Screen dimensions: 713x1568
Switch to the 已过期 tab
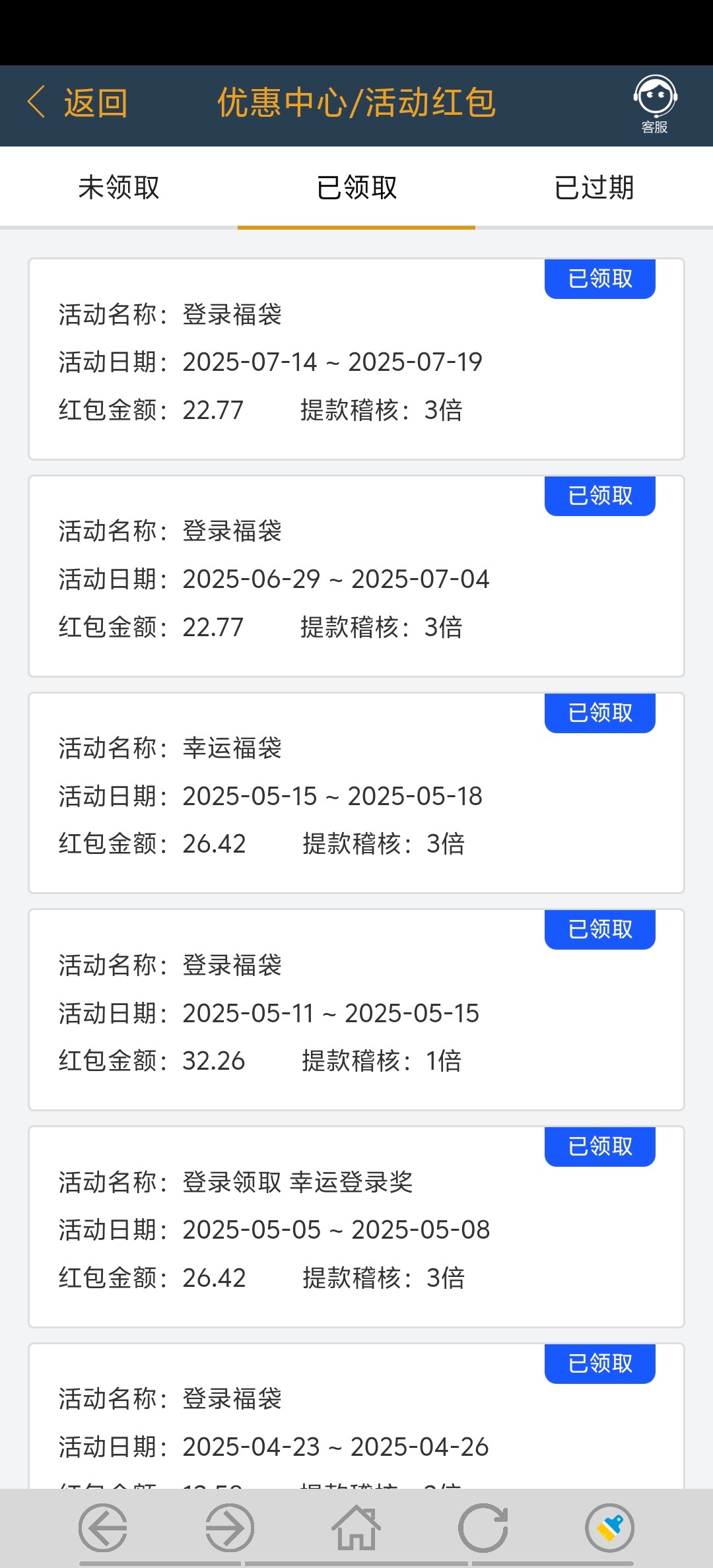click(594, 187)
